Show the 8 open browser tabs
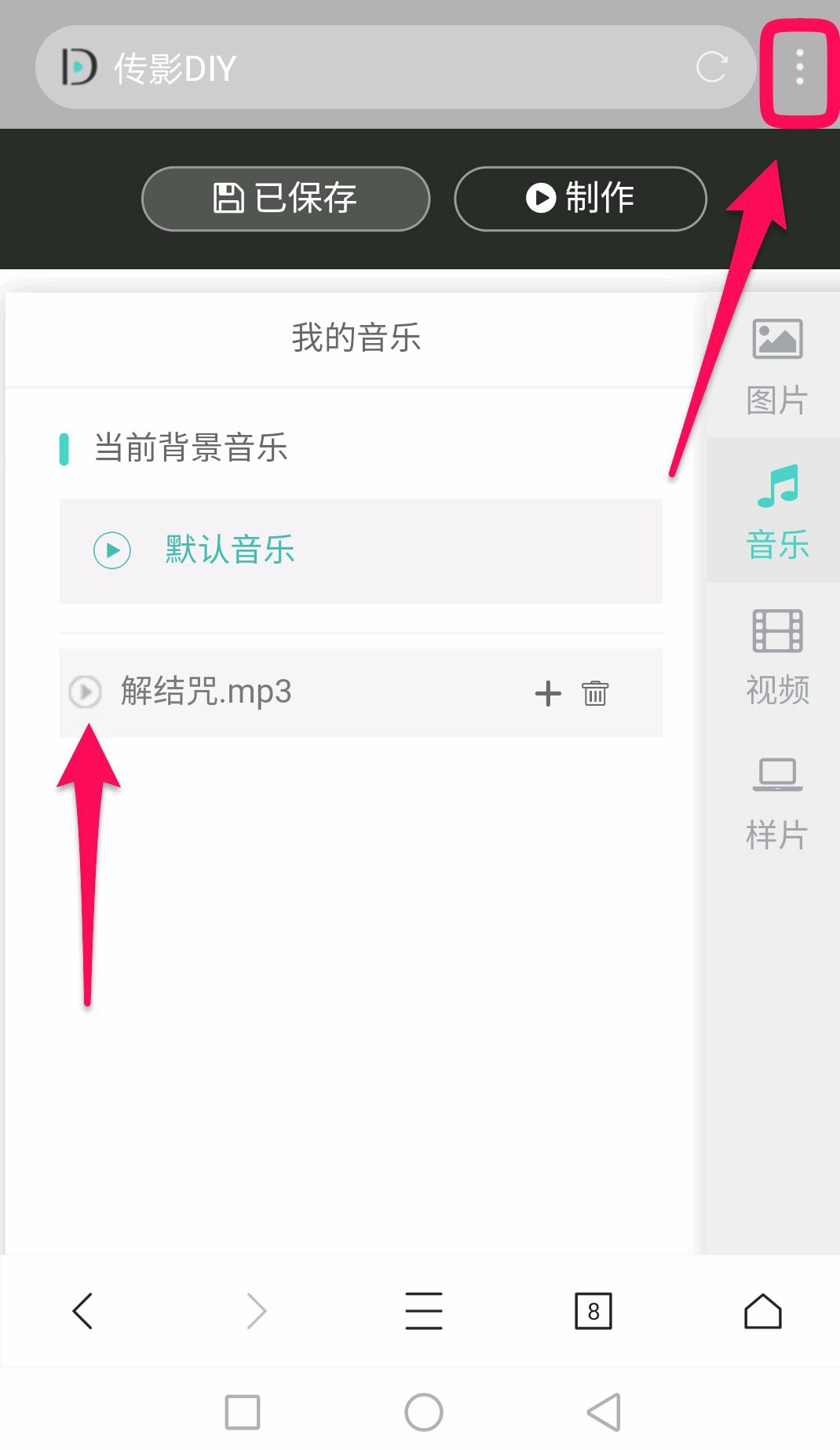The image size is (840, 1450). (x=593, y=1311)
